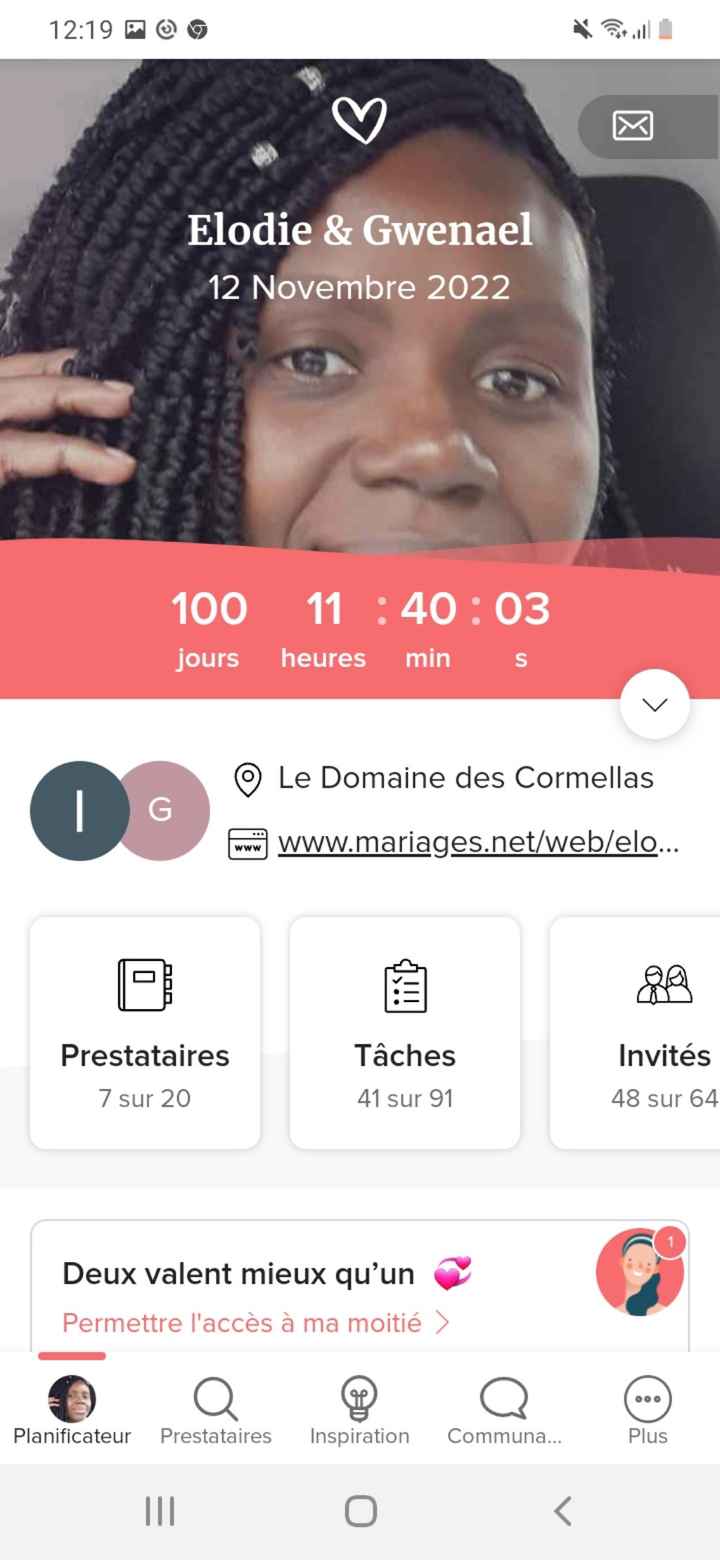Image resolution: width=720 pixels, height=1560 pixels.
Task: Tap the 'I' profile circle
Action: click(x=80, y=810)
